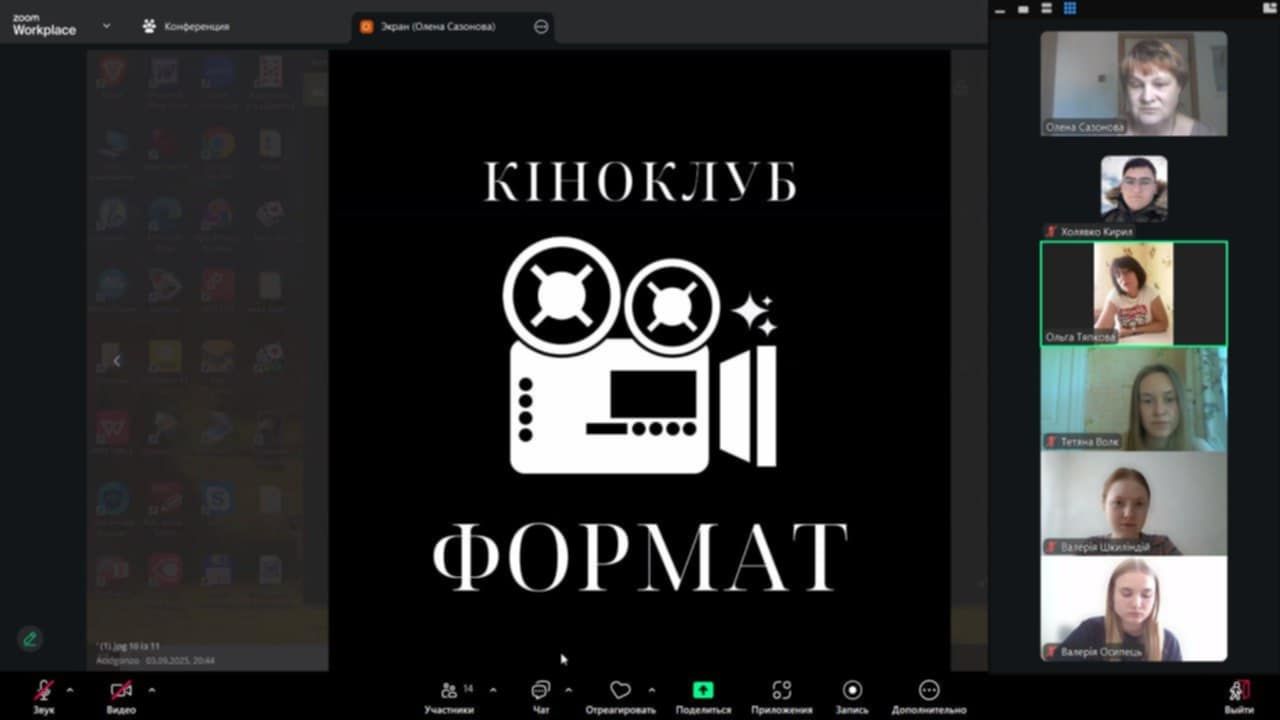Viewport: 1280px width, 720px height.
Task: Open Дополнительно more options
Action: coord(929,691)
